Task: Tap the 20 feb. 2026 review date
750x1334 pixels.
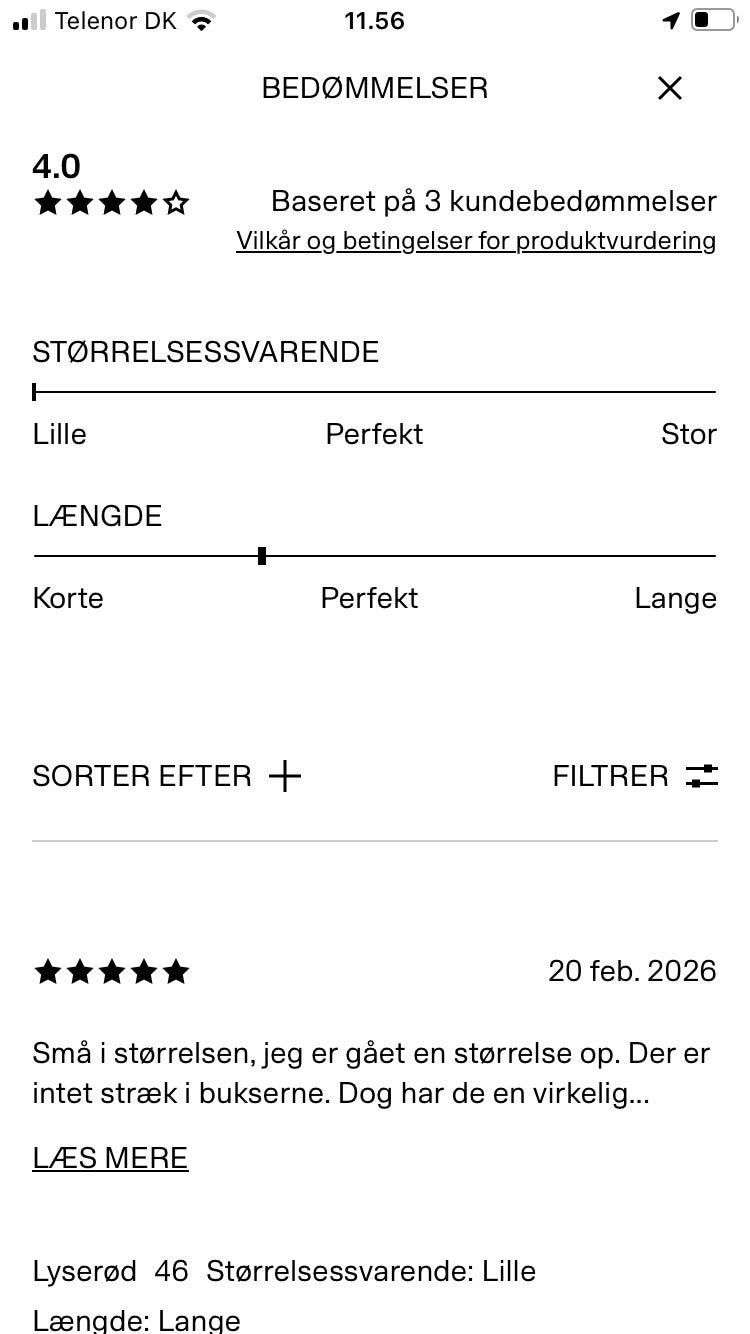Action: coord(632,971)
